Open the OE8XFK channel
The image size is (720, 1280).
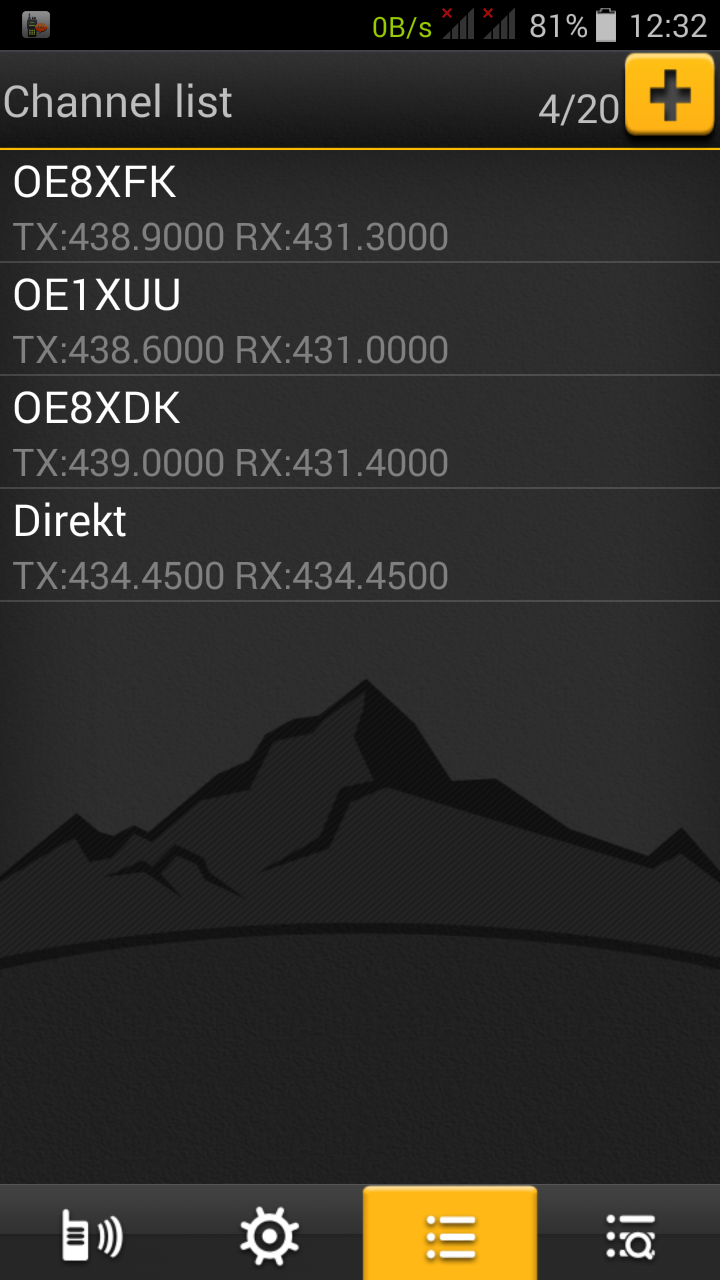tap(360, 207)
